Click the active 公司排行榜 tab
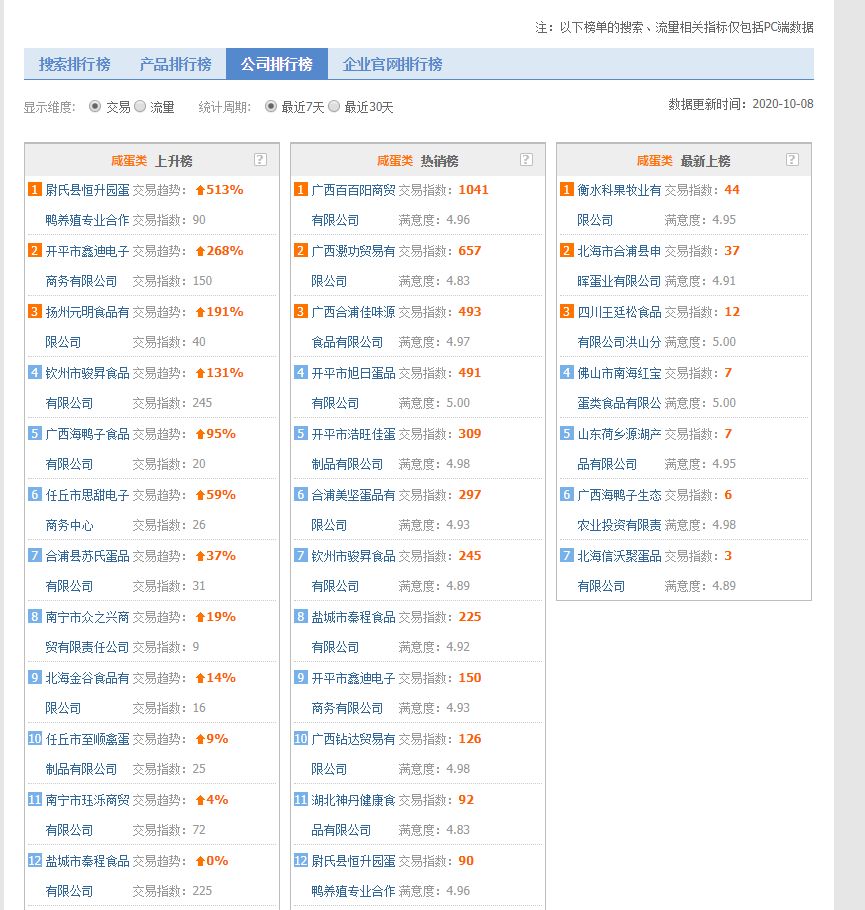Image resolution: width=865 pixels, height=910 pixels. [x=278, y=63]
